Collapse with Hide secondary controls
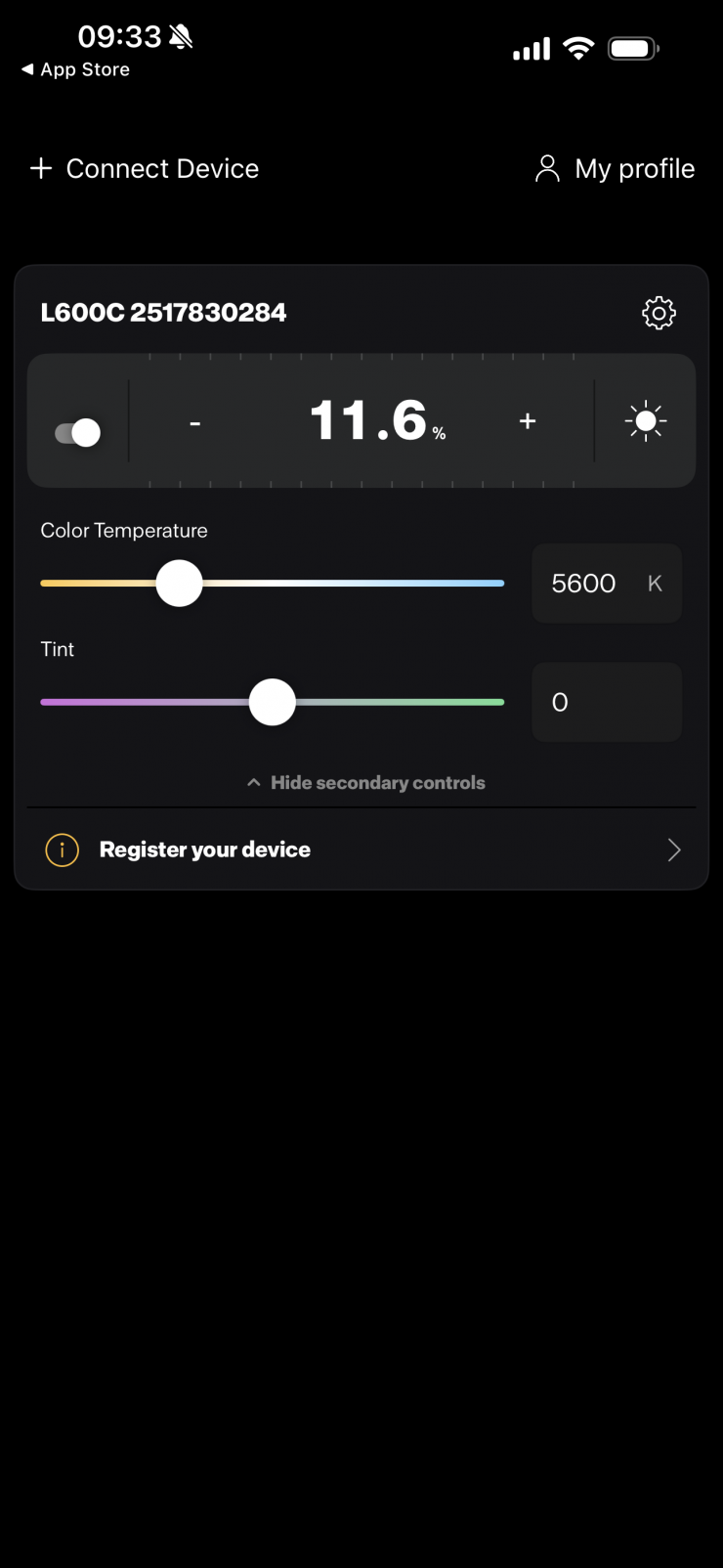 (365, 783)
